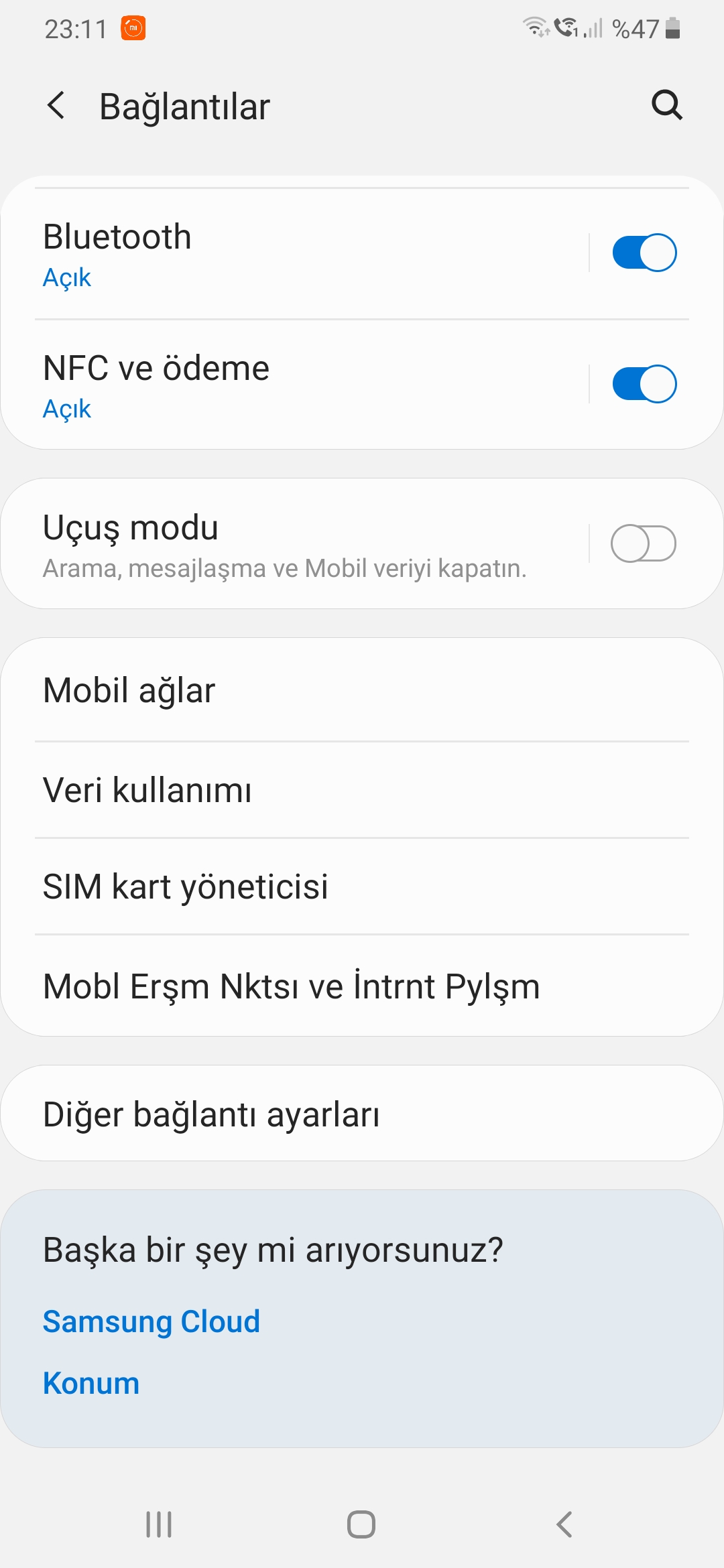Open Diğer bağlantı ayarları
Viewport: 724px width, 1568px height.
362,1114
